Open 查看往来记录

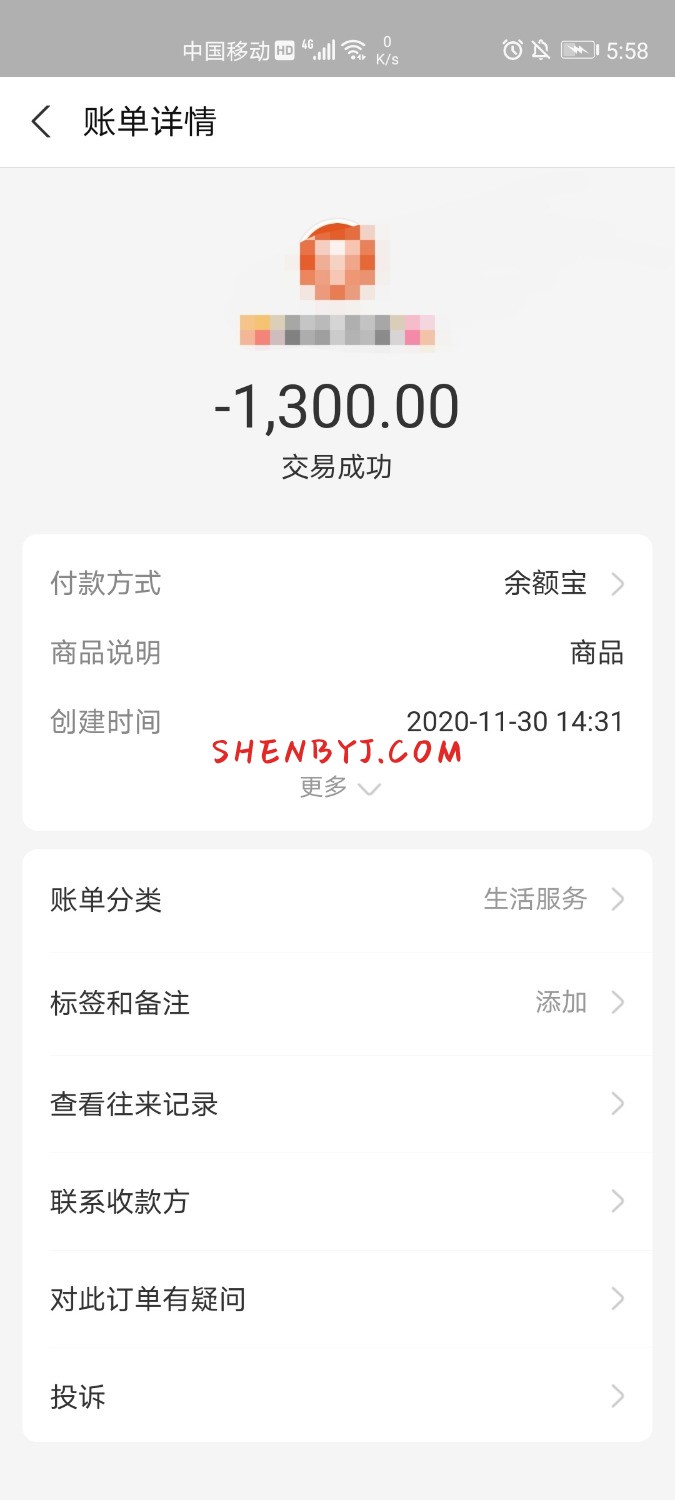tap(337, 1104)
